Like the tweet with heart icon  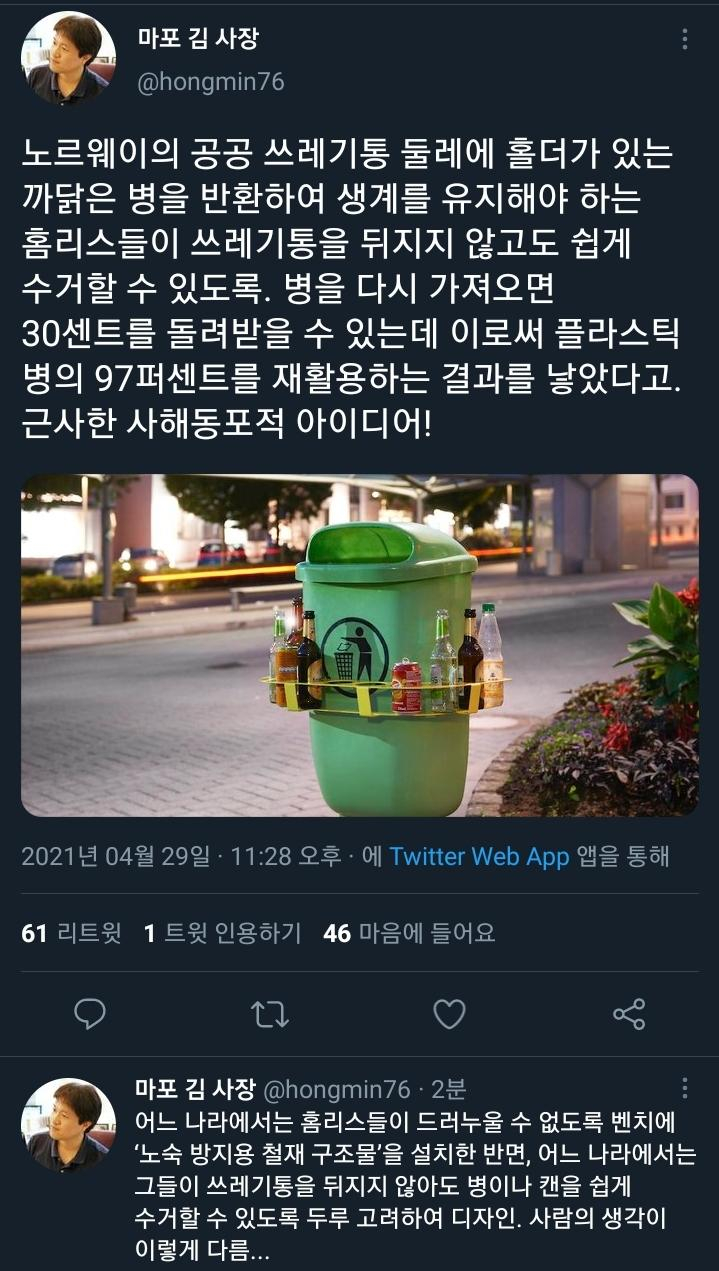(x=449, y=1014)
